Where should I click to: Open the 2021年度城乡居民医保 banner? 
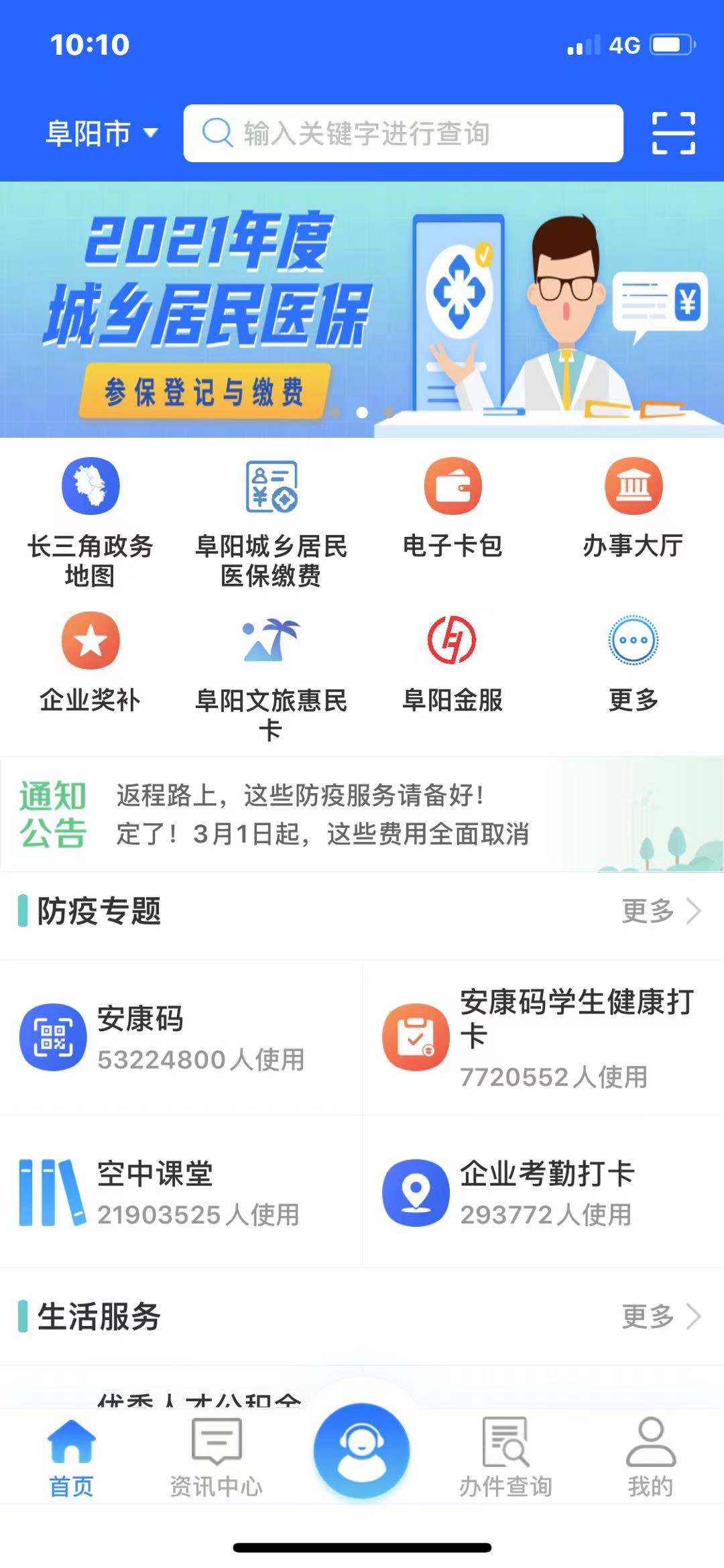tap(362, 310)
